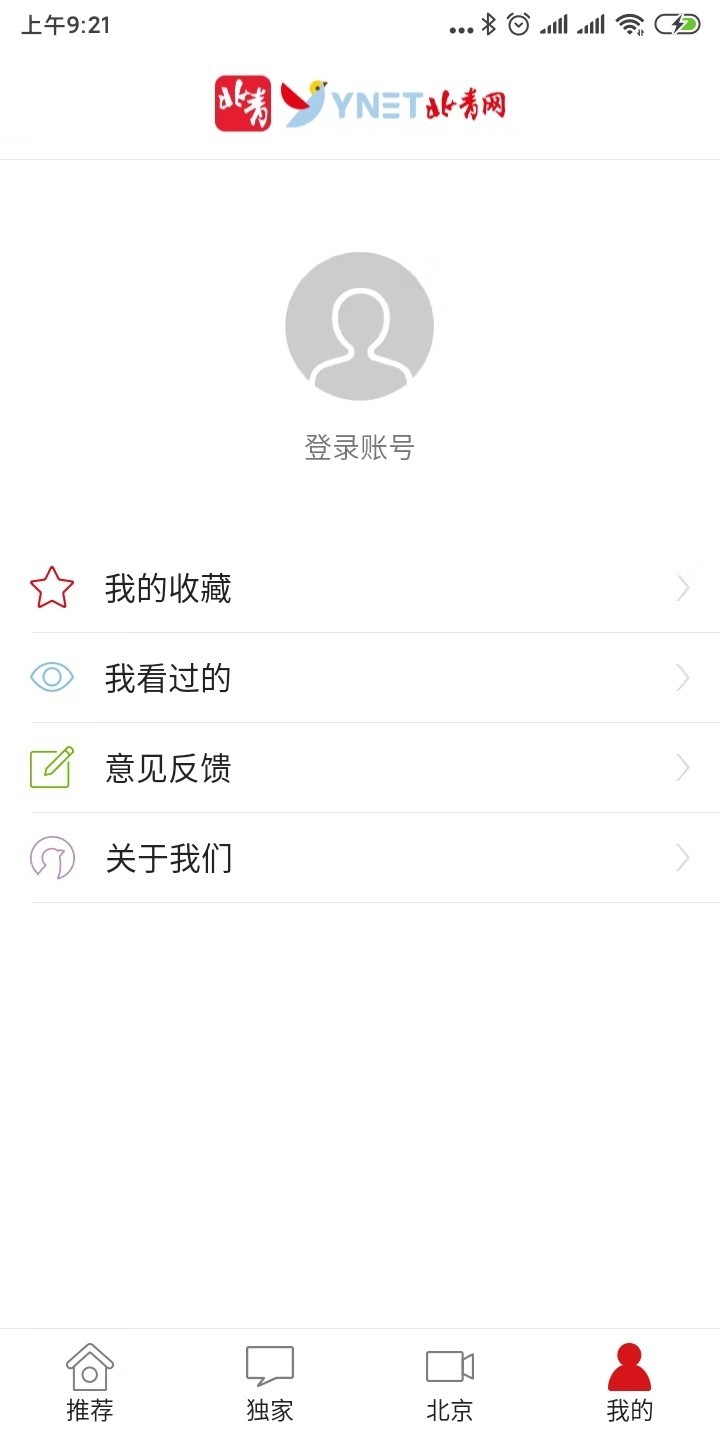Select the home icon on 推荐 tab
This screenshot has width=720, height=1440.
[x=90, y=1365]
